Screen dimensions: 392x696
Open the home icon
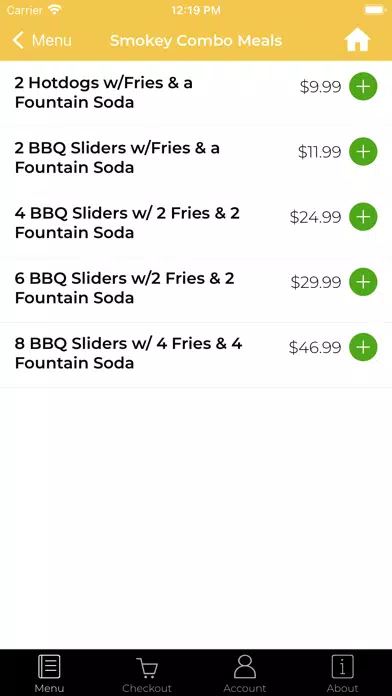[x=357, y=40]
